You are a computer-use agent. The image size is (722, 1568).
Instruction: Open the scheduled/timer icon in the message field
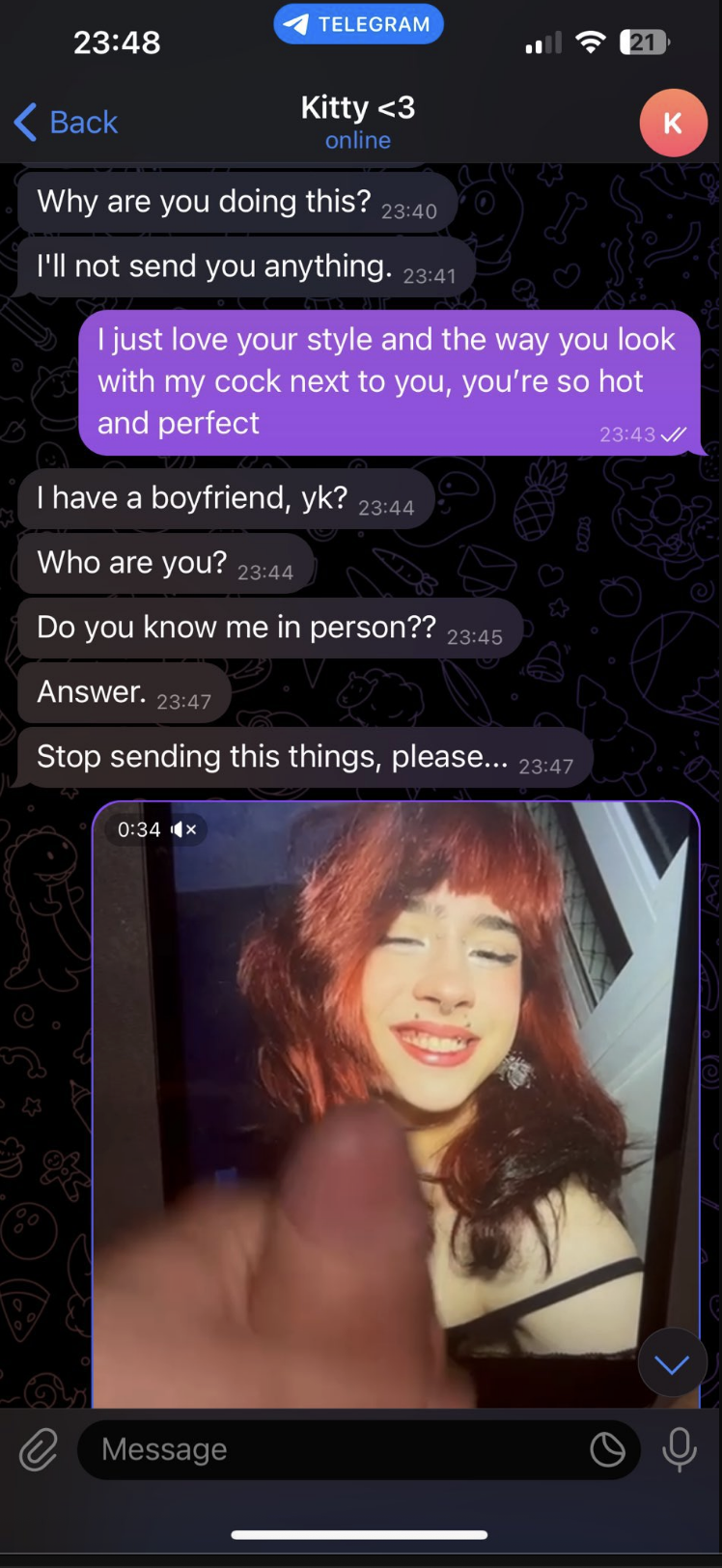pos(607,1449)
